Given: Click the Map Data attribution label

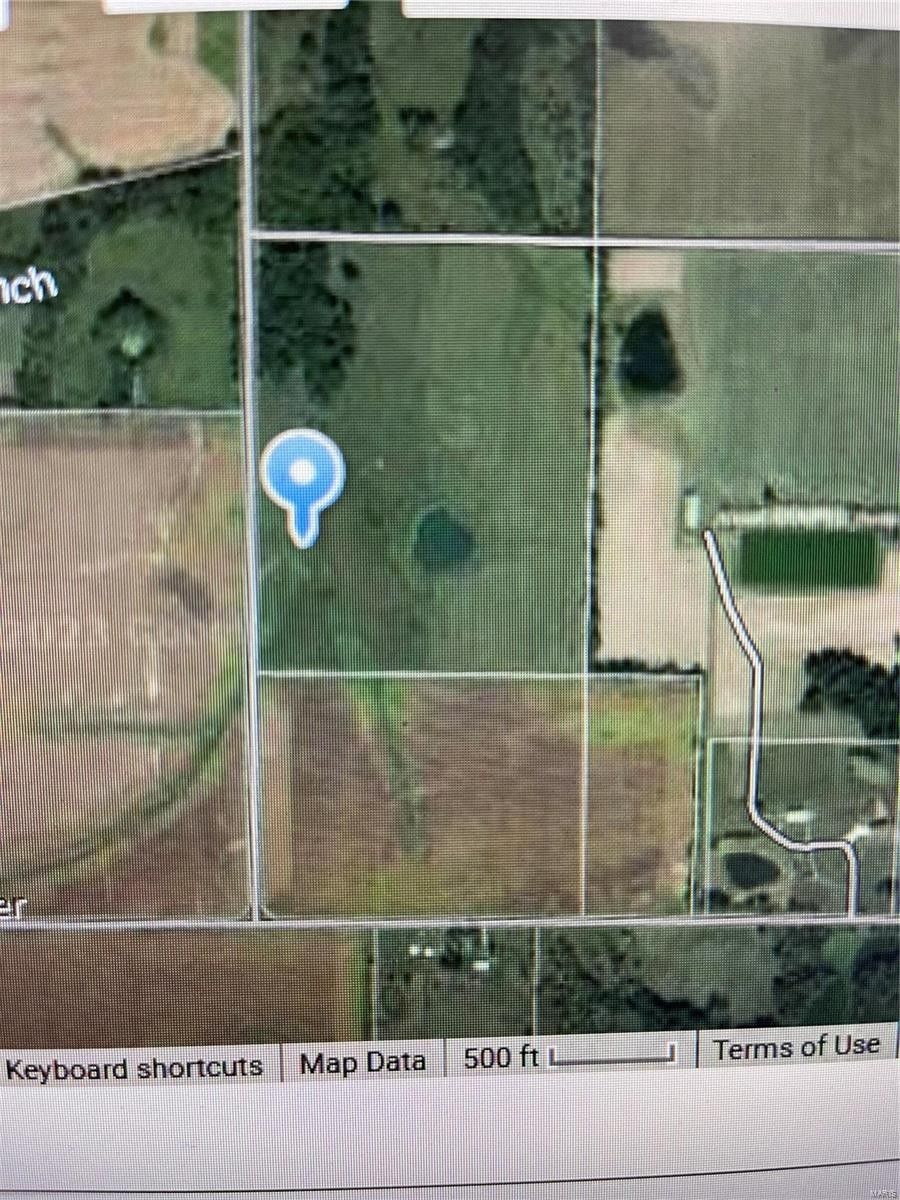Looking at the screenshot, I should [x=362, y=1061].
